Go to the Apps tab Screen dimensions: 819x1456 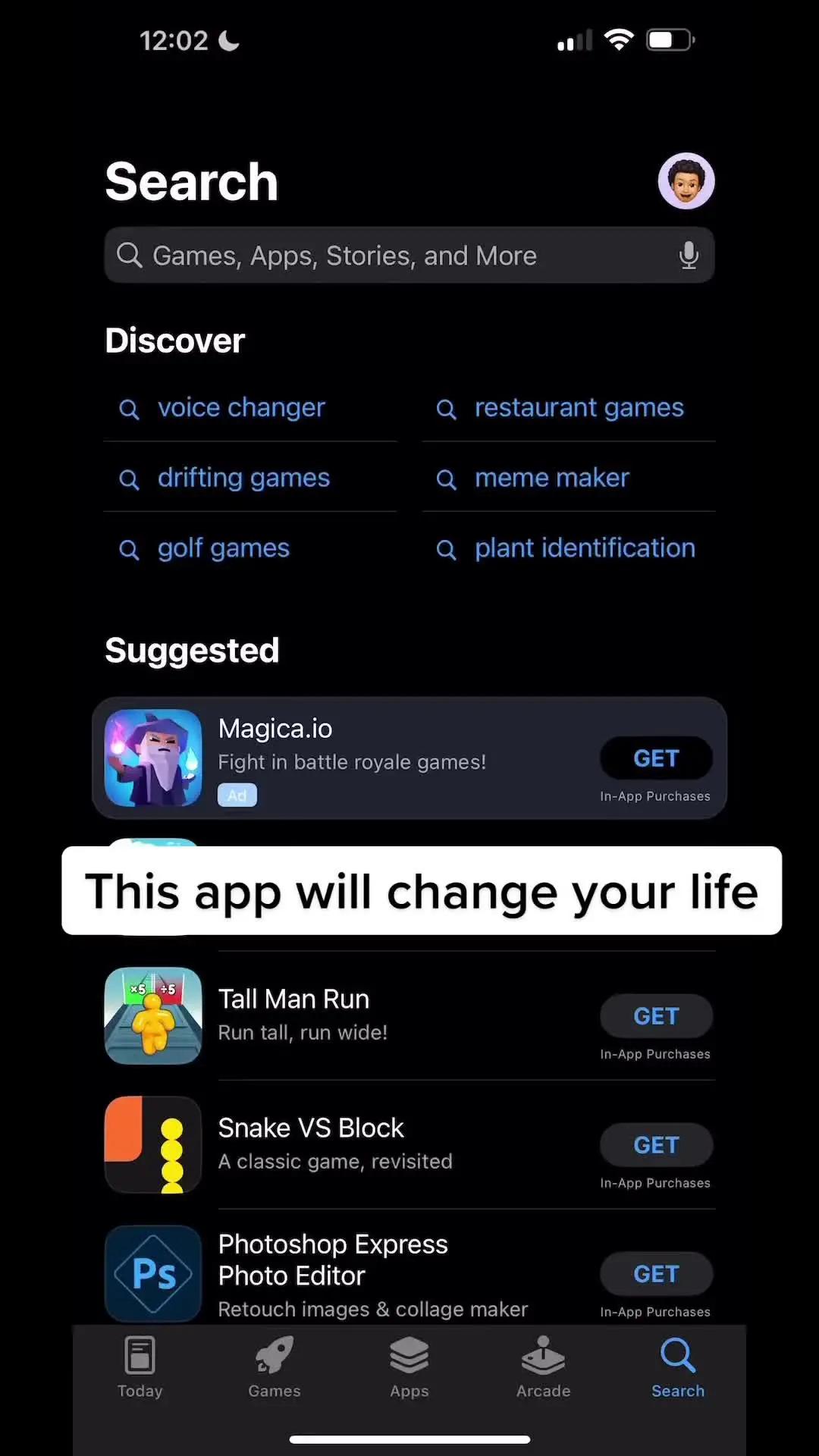click(409, 1367)
